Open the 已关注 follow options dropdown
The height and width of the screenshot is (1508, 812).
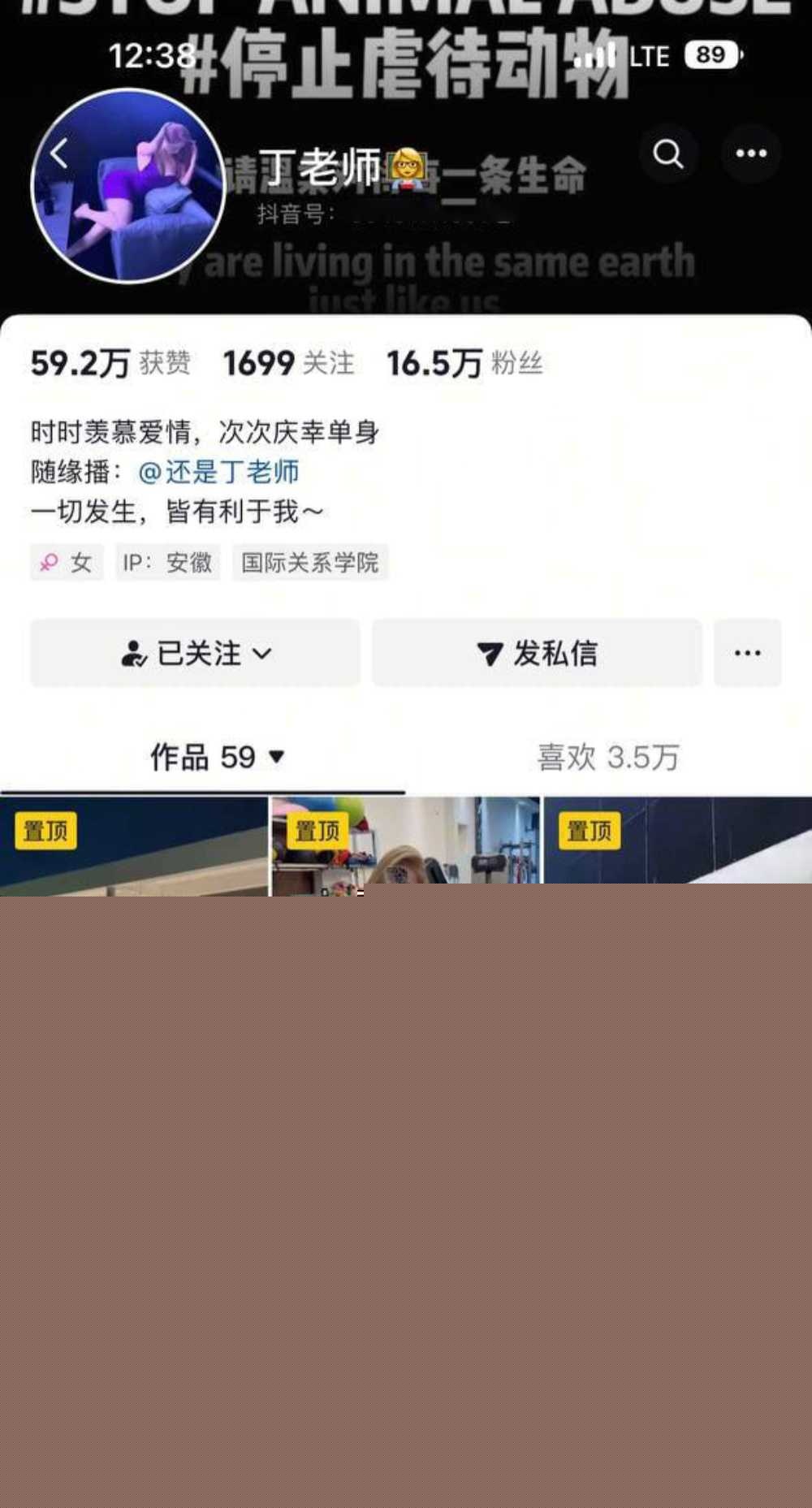click(195, 653)
